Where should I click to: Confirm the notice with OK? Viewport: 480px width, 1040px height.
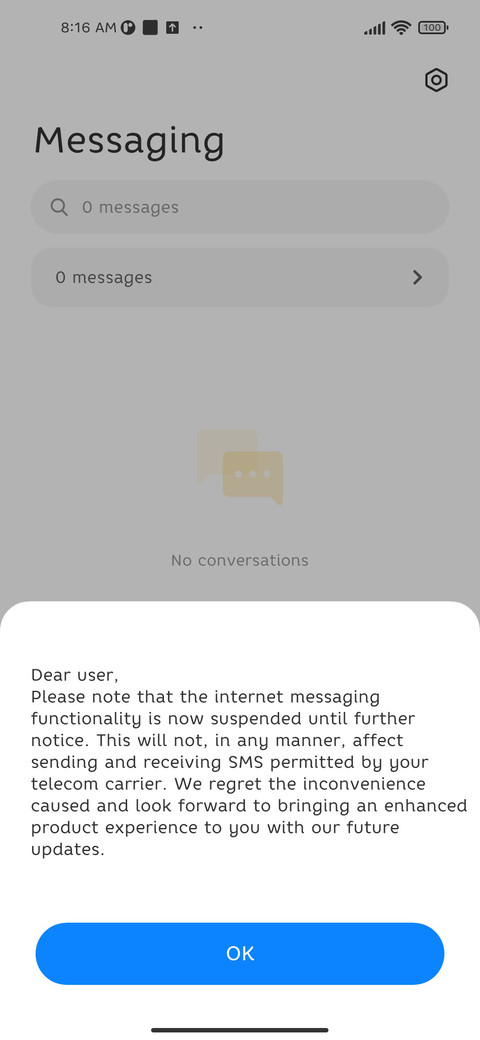(240, 953)
